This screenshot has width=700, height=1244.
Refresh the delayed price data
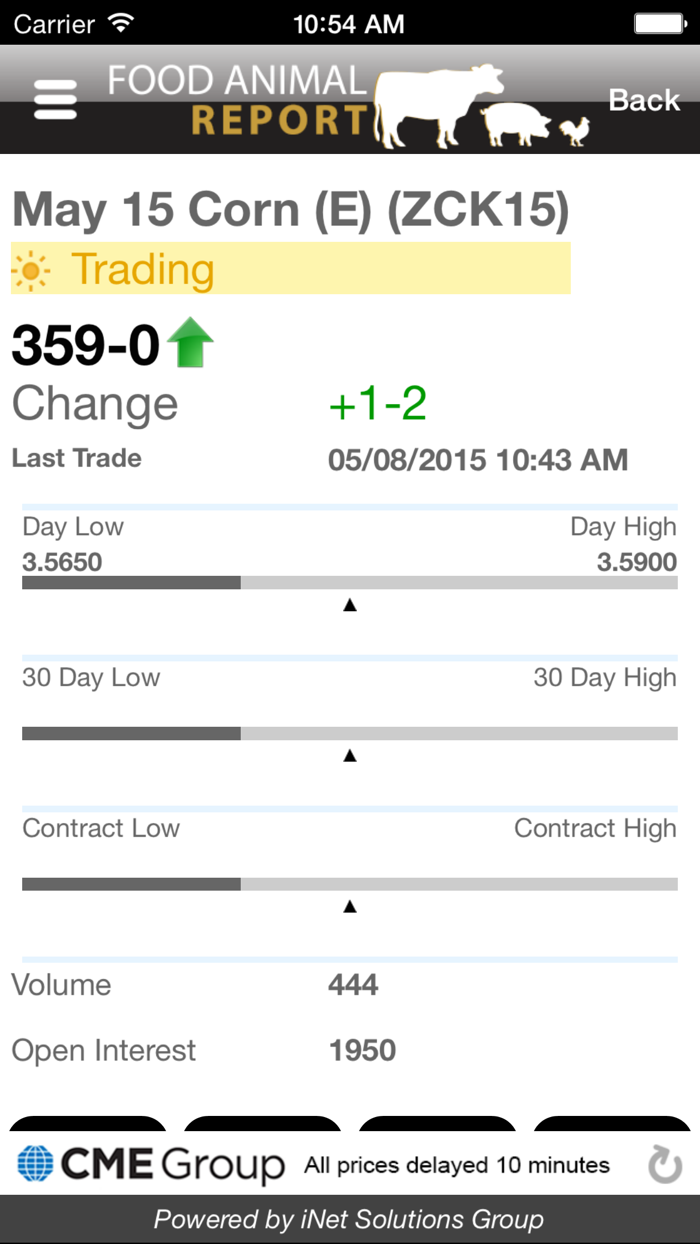[665, 1165]
